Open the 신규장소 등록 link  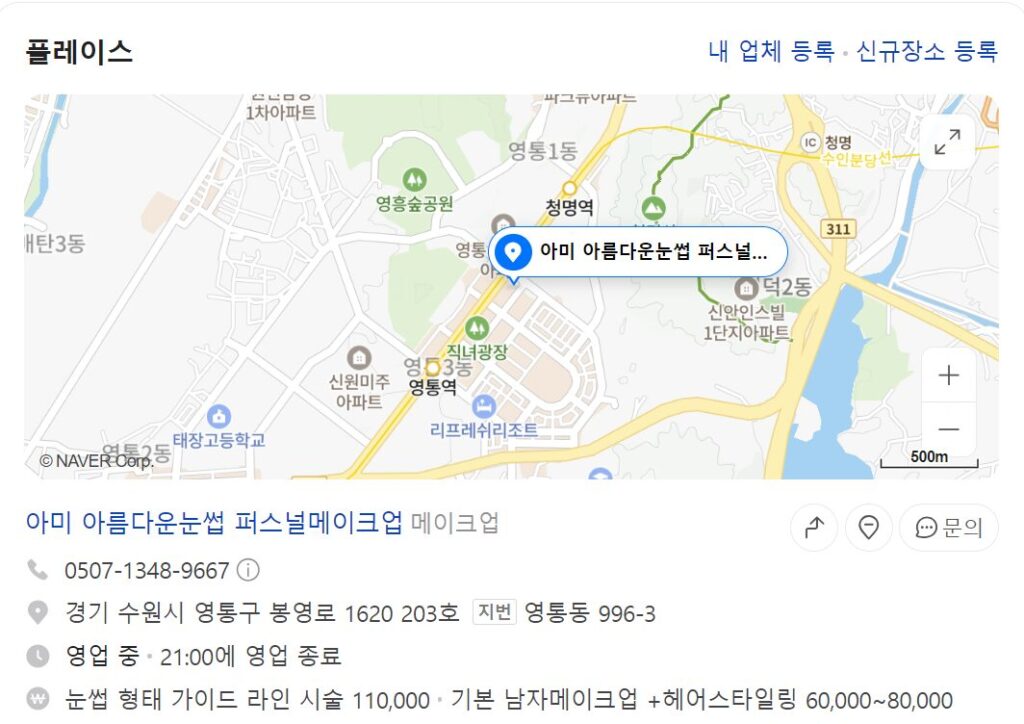[x=926, y=51]
